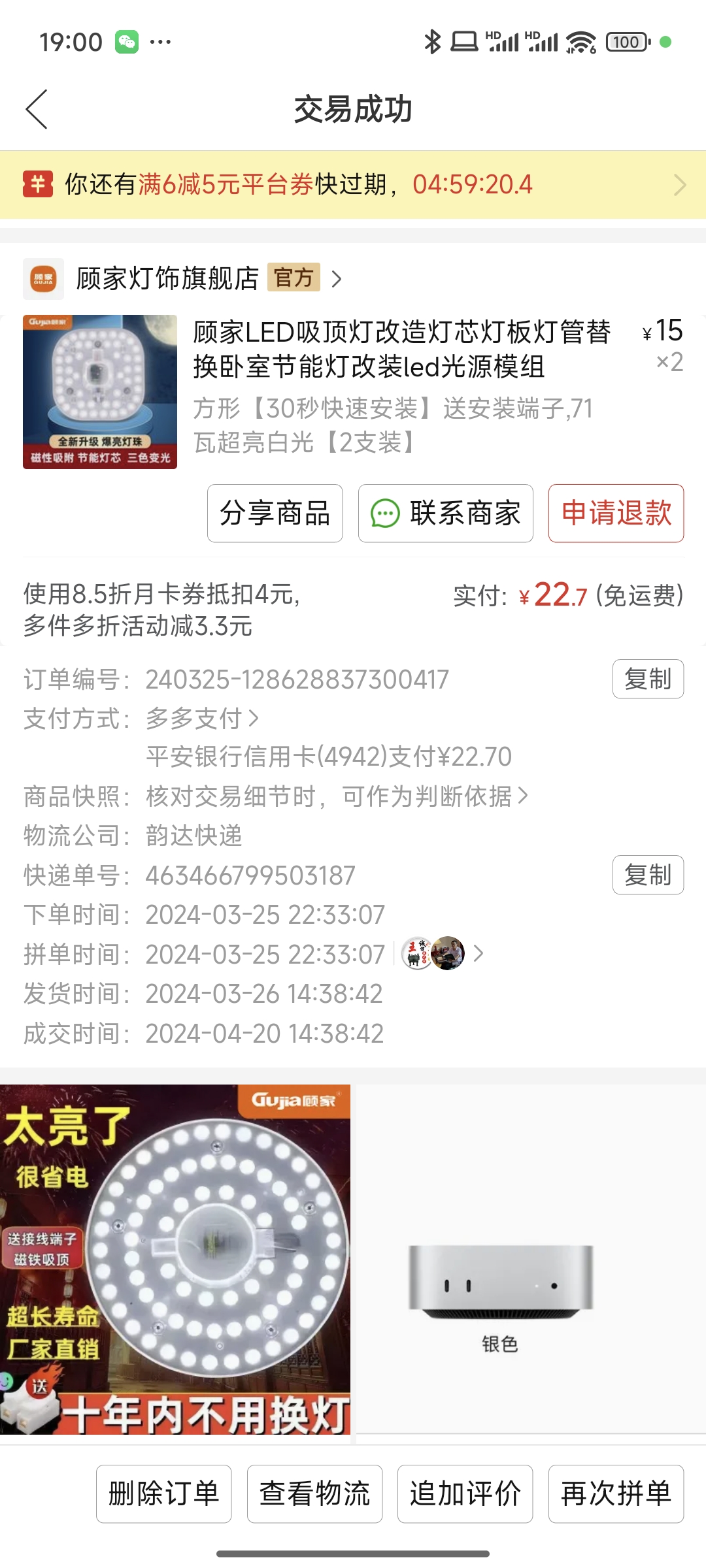Image resolution: width=706 pixels, height=1568 pixels.
Task: Go back using the top-left arrow
Action: tap(37, 109)
